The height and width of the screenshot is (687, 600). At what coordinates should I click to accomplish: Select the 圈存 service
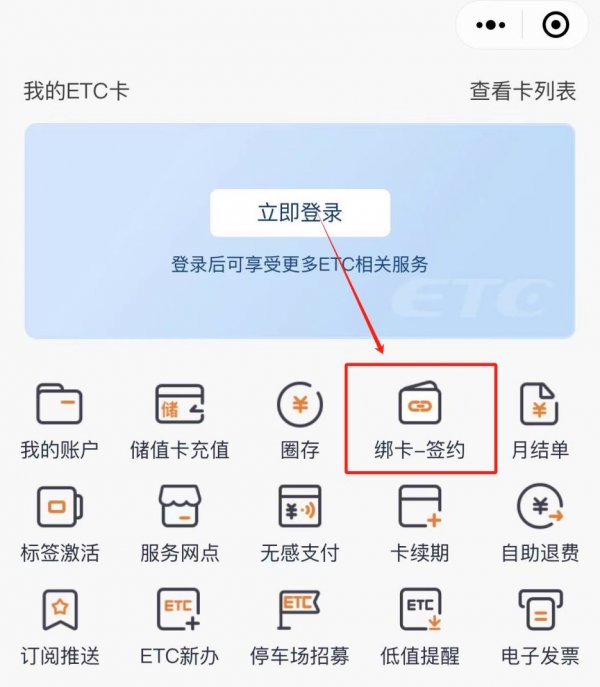point(300,419)
